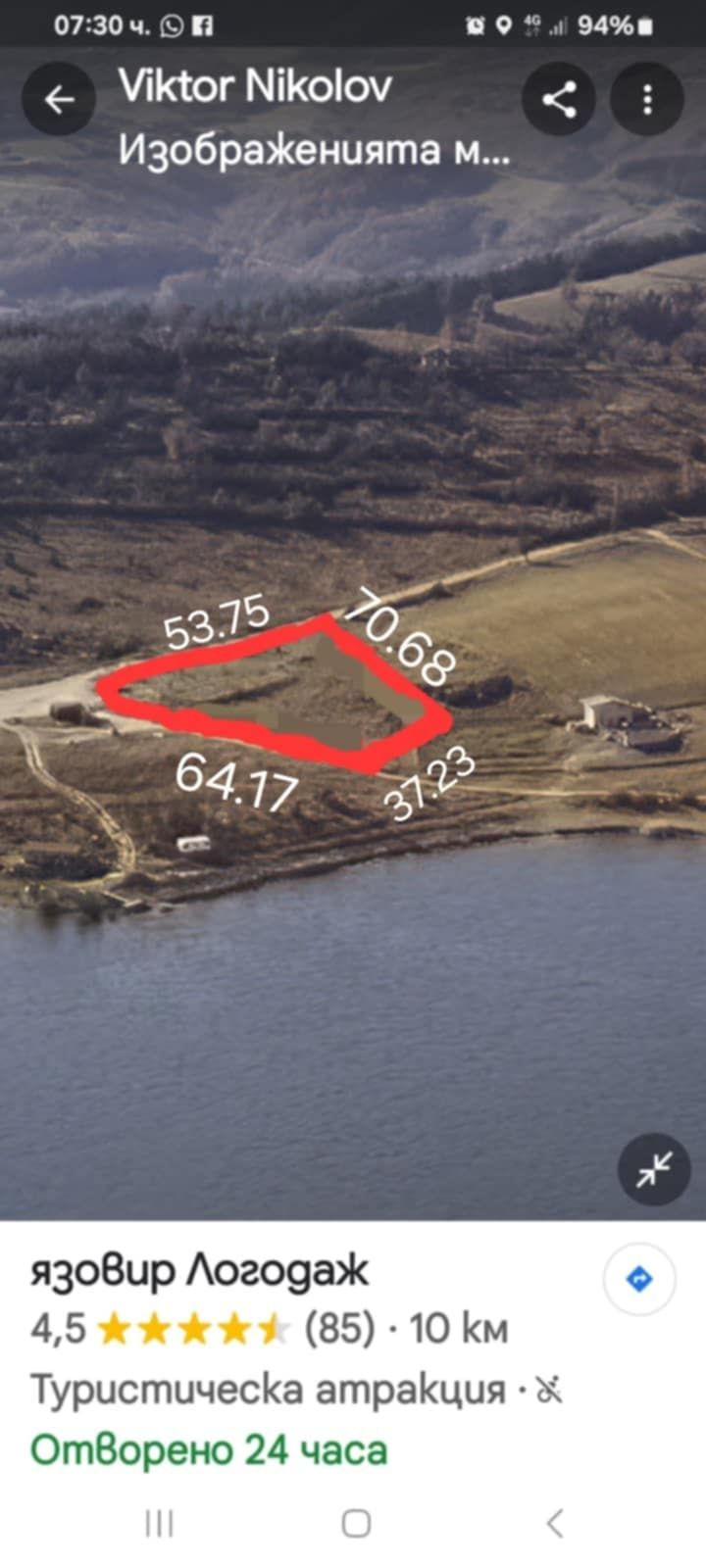Share this photo

coord(559,99)
